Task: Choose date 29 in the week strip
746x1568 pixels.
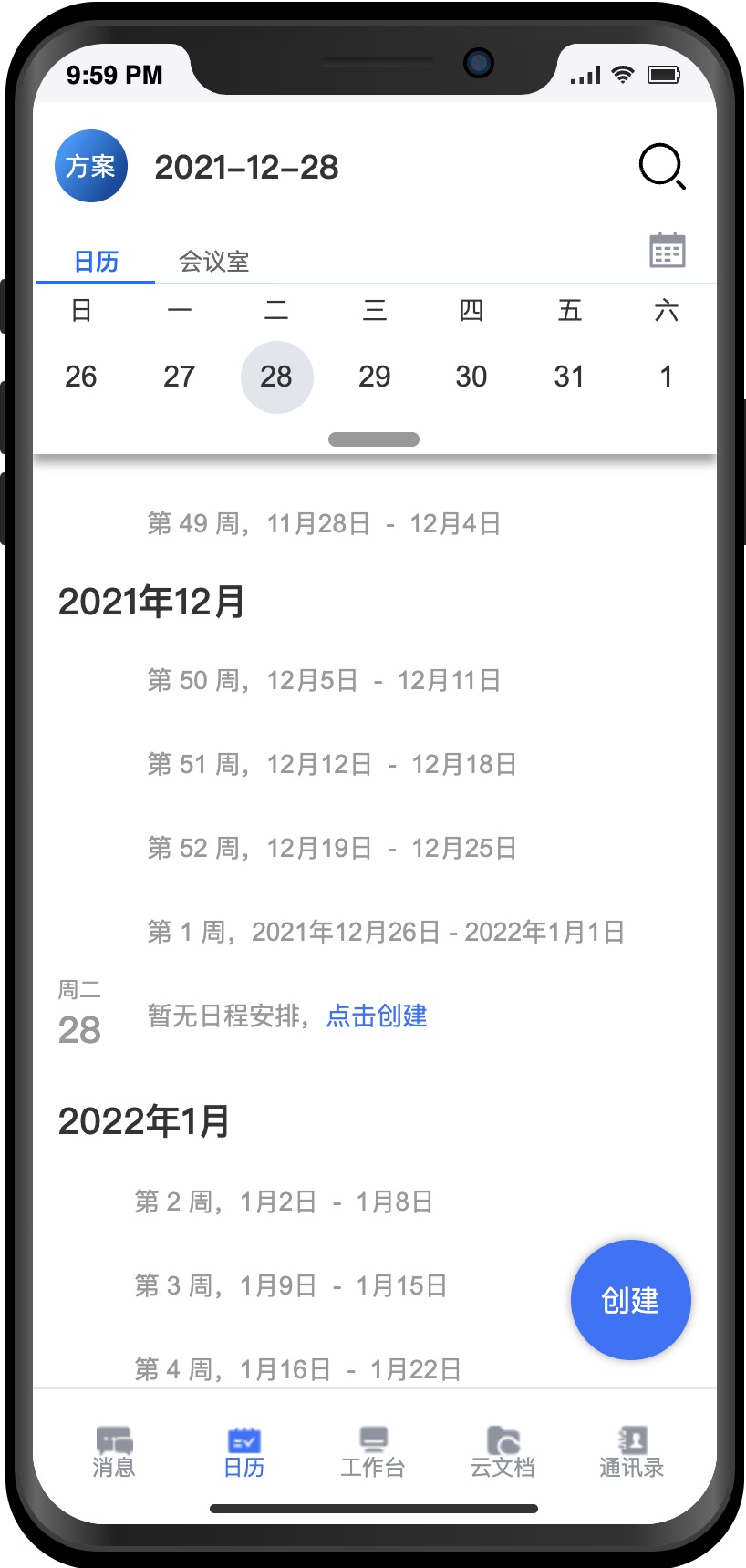Action: 375,377
